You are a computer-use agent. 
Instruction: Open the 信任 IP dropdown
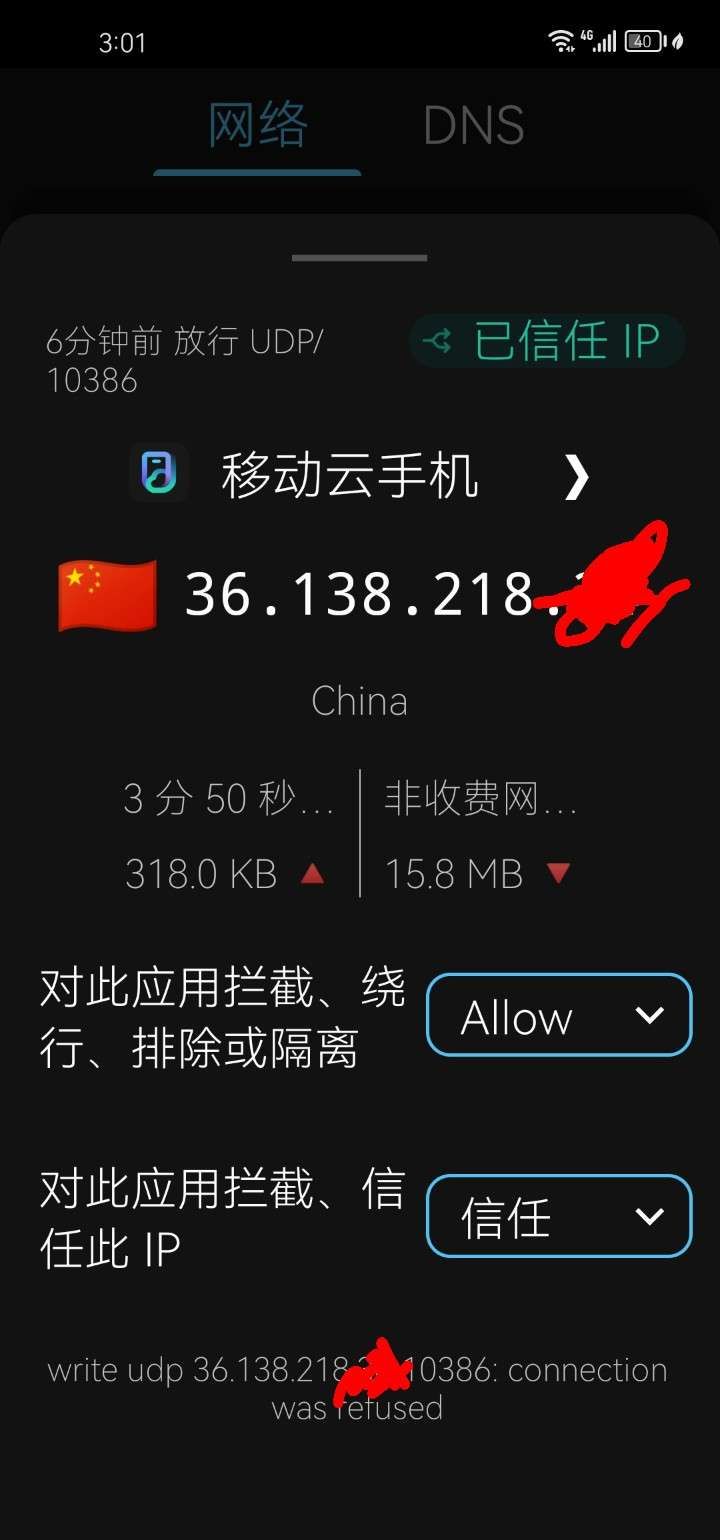(x=648, y=1216)
